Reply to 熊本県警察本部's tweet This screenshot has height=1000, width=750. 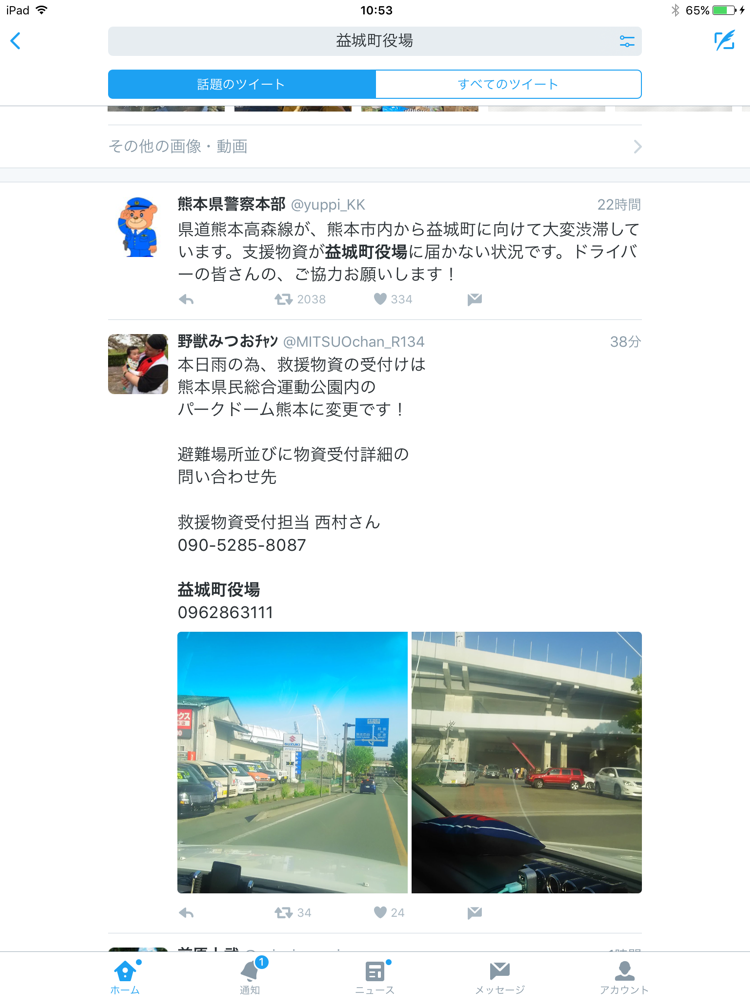coord(186,299)
